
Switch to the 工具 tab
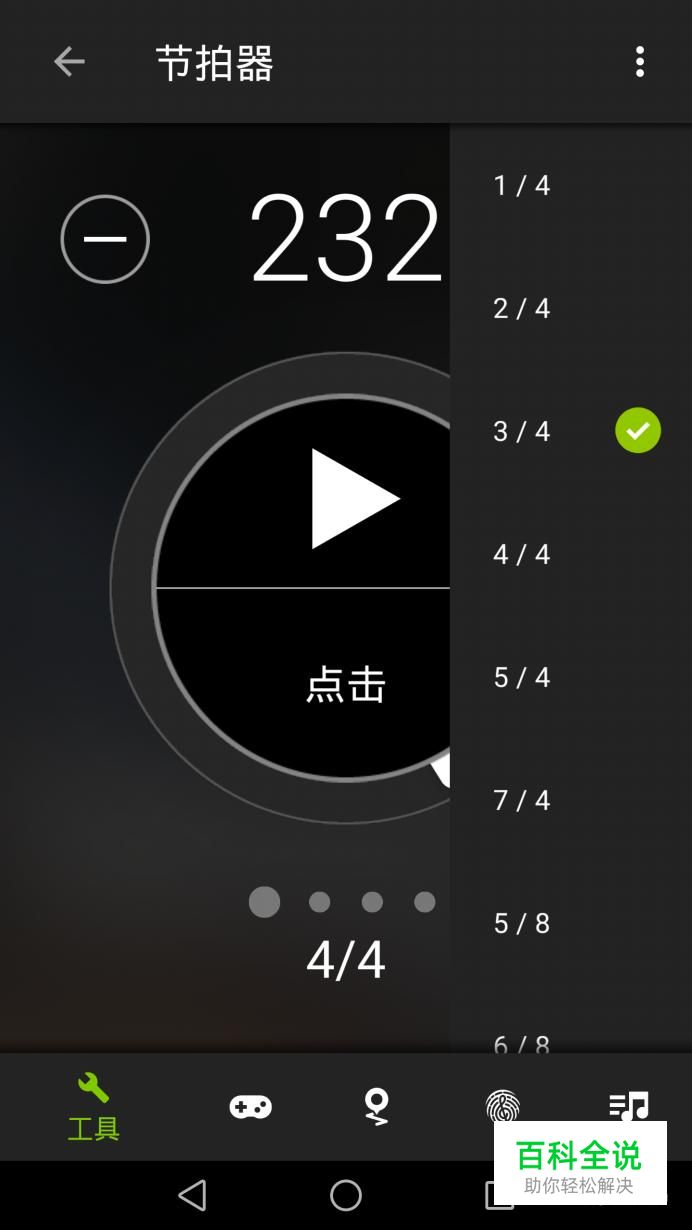(x=93, y=1107)
